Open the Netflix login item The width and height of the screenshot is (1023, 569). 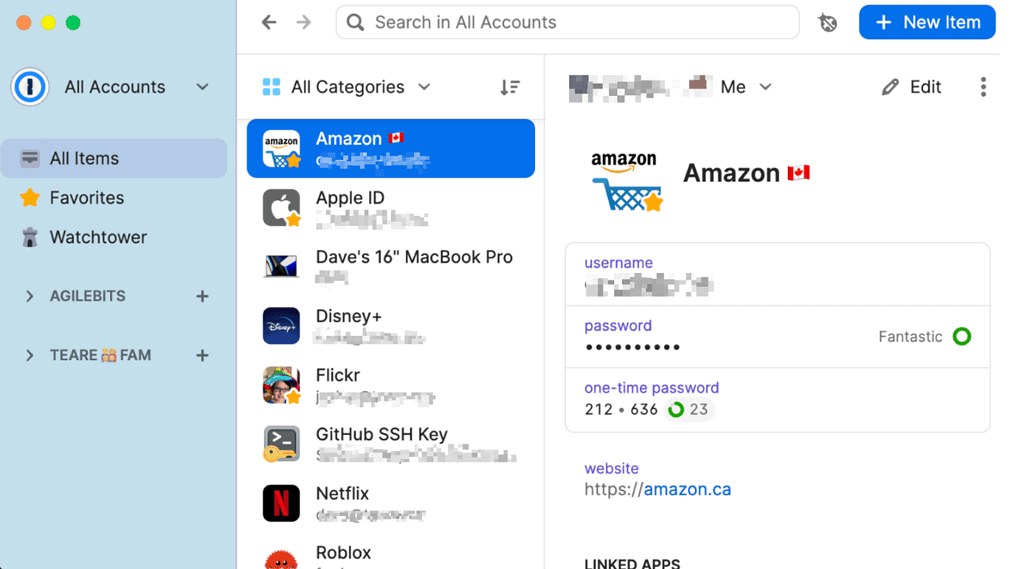click(390, 502)
